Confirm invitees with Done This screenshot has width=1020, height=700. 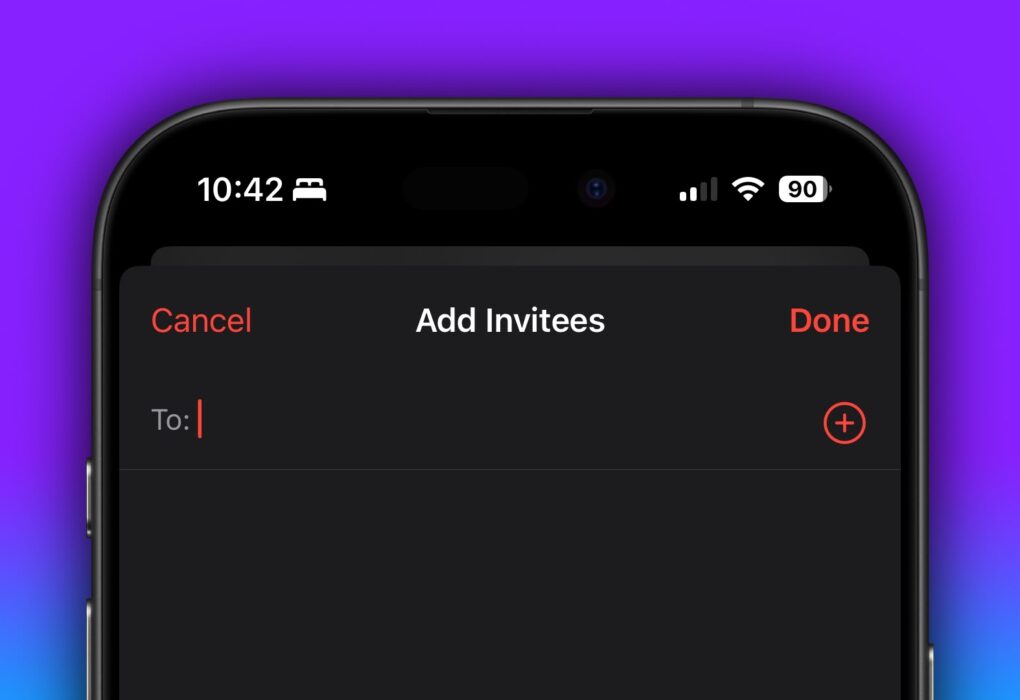828,321
